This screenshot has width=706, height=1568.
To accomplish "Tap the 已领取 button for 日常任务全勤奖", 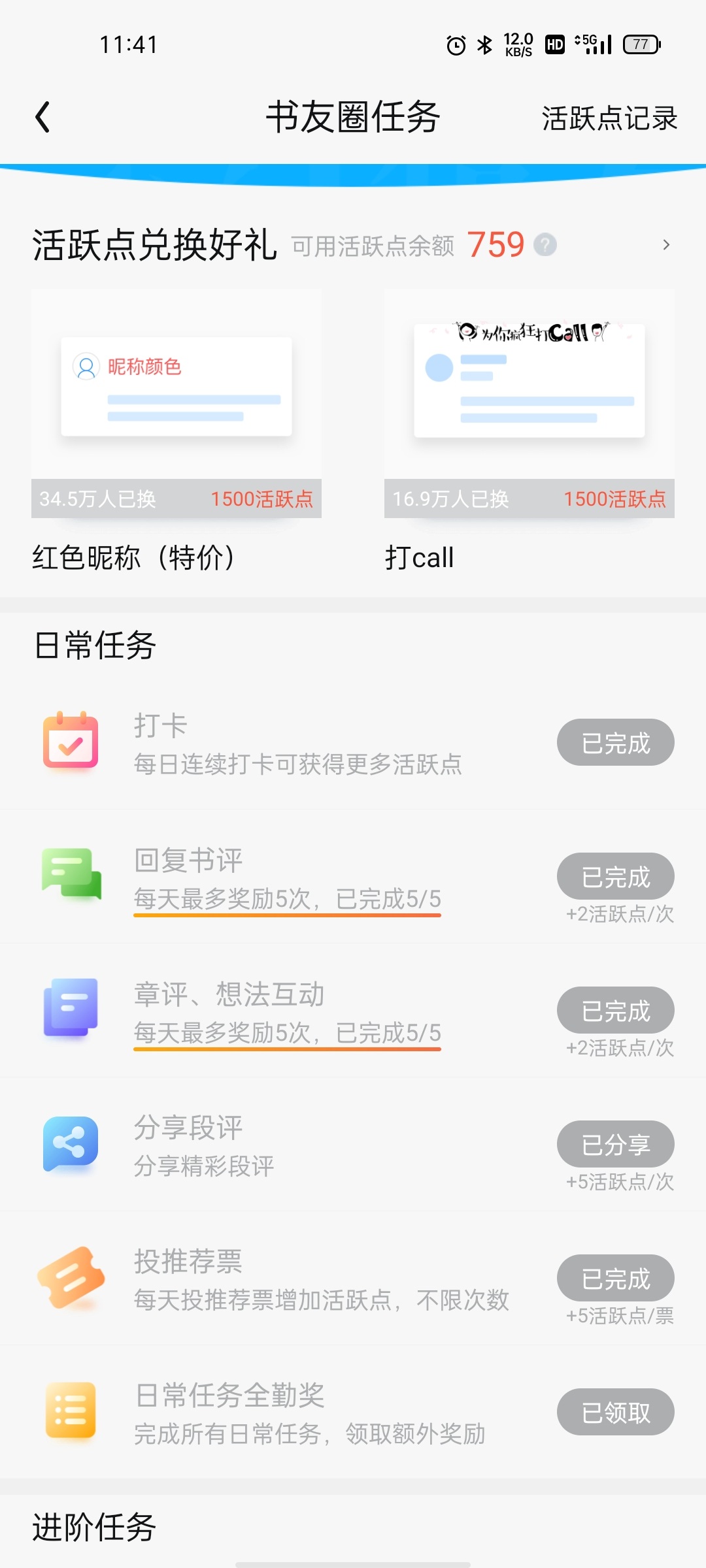I will (x=616, y=1412).
